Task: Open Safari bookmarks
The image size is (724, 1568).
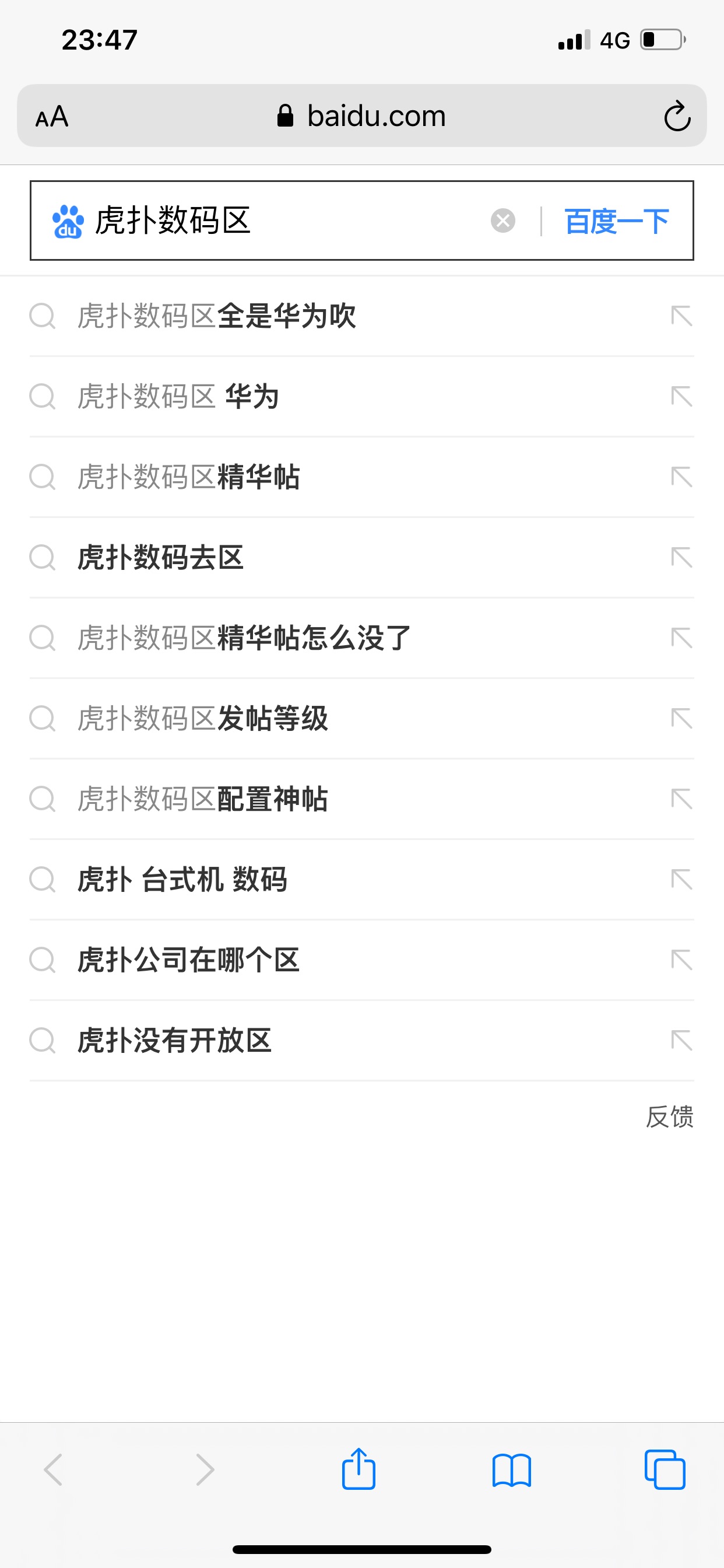Action: [512, 1471]
